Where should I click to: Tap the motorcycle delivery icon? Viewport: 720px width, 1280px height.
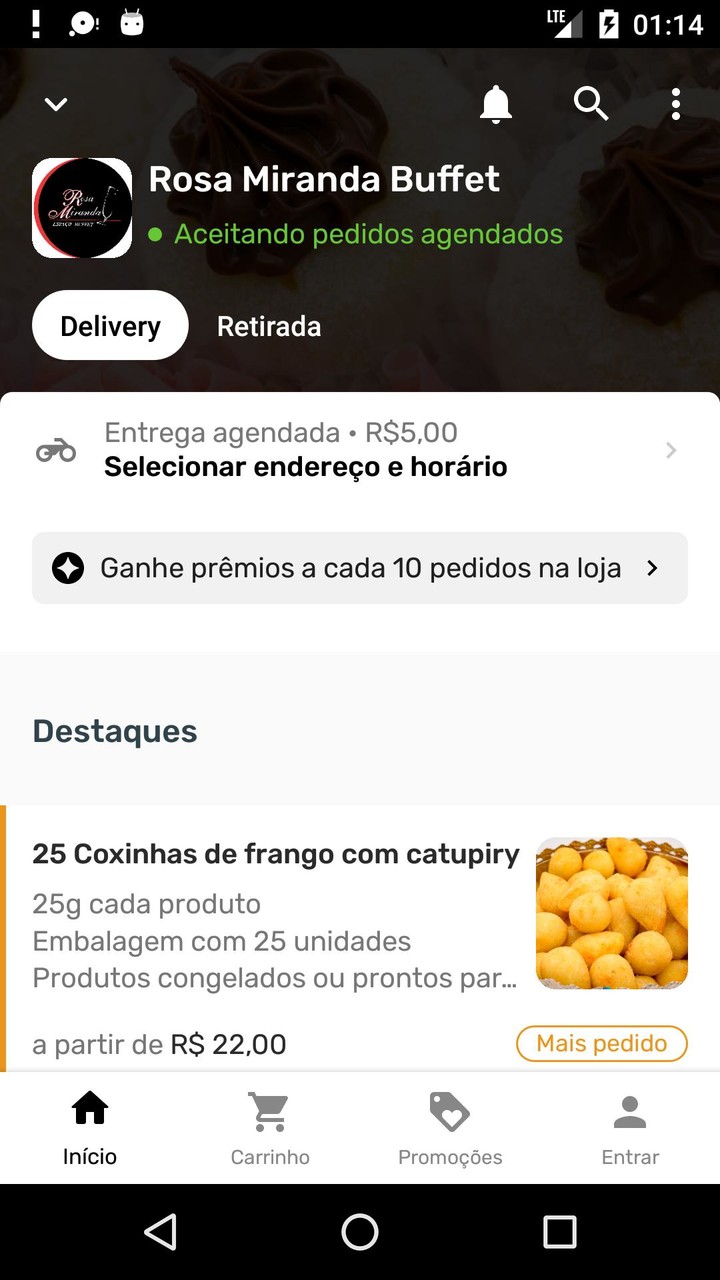click(x=57, y=449)
